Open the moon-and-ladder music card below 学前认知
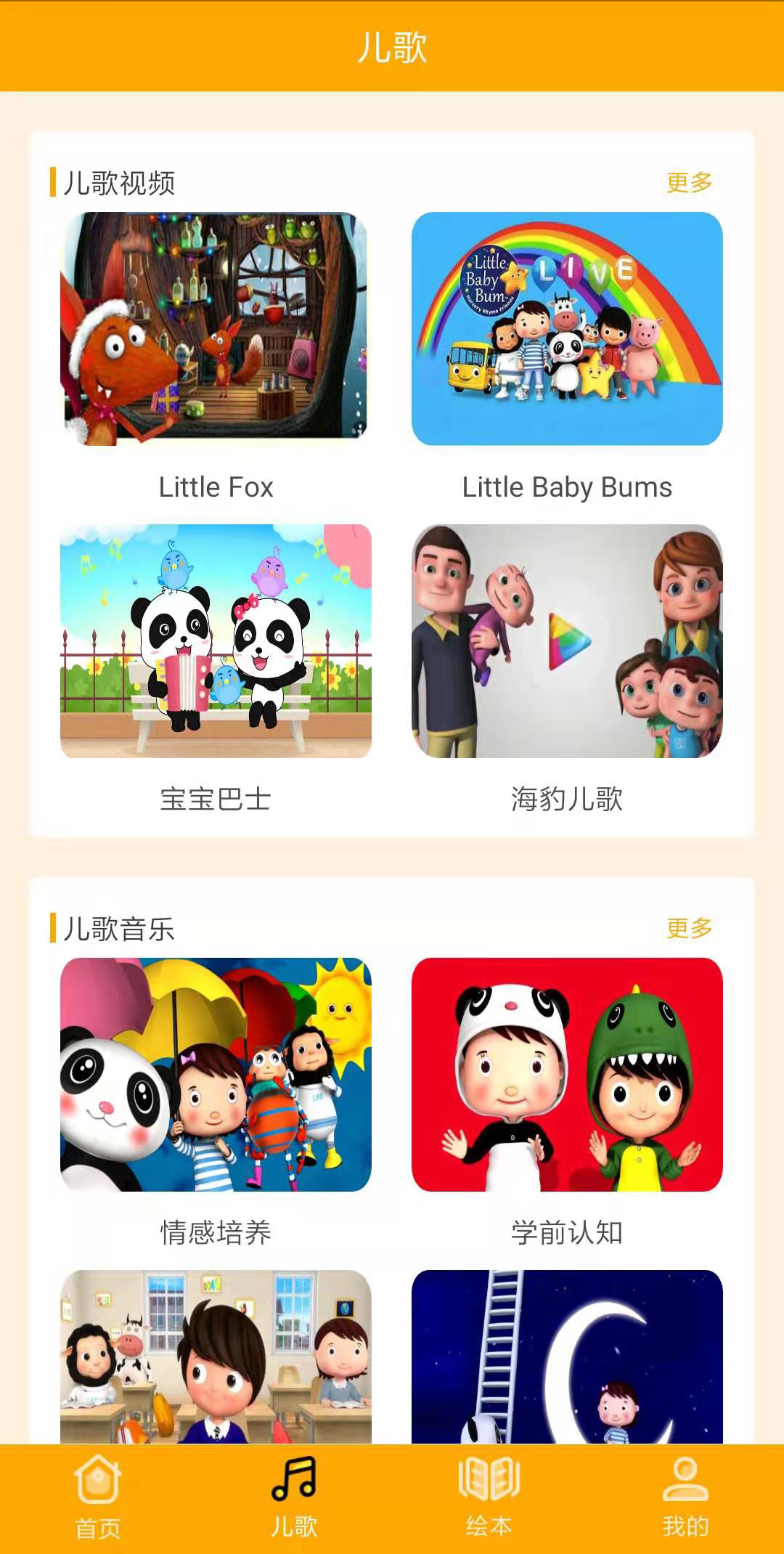The height and width of the screenshot is (1554, 784). (x=567, y=1356)
